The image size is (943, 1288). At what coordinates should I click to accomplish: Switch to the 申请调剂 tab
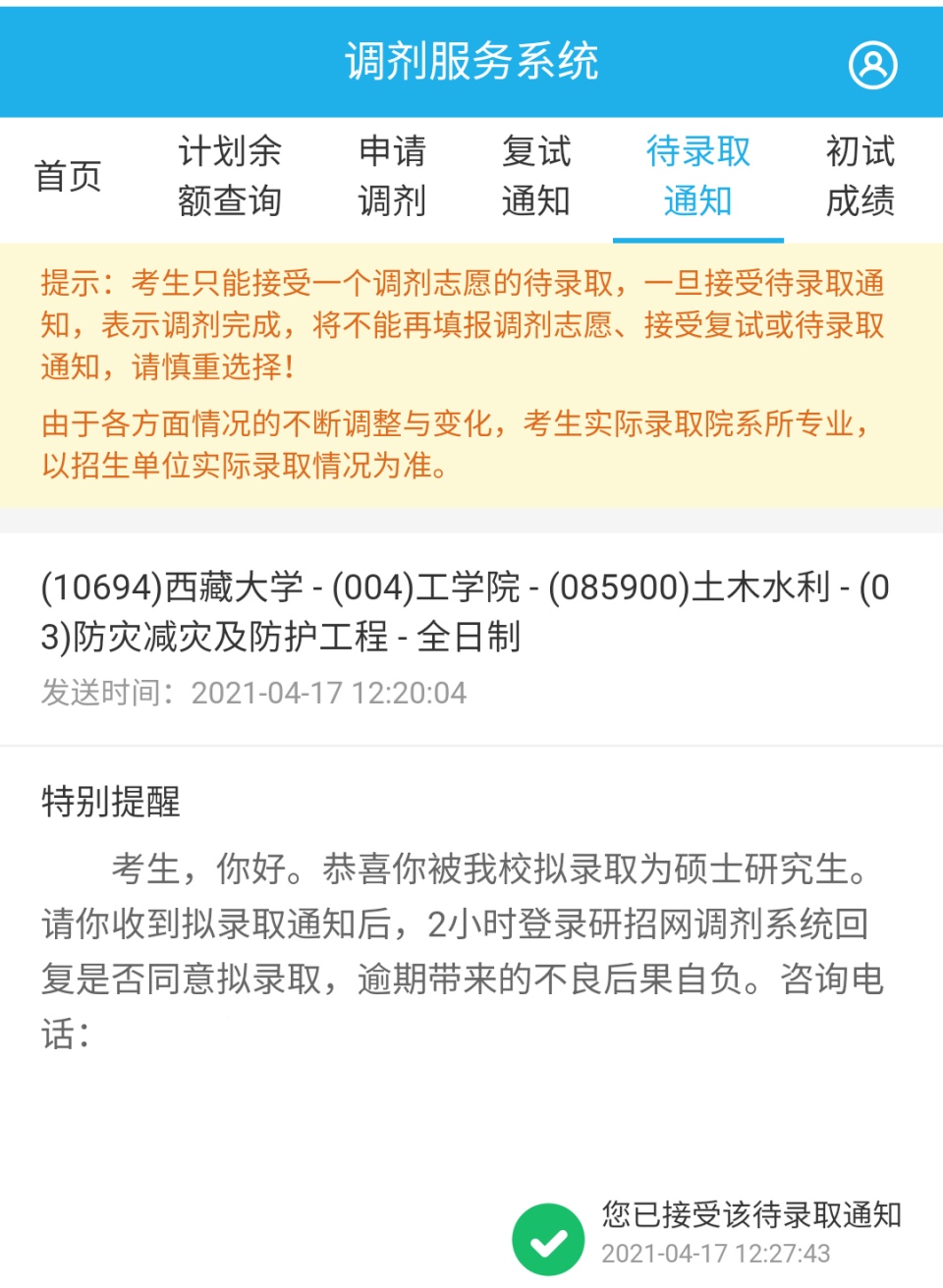pos(392,177)
